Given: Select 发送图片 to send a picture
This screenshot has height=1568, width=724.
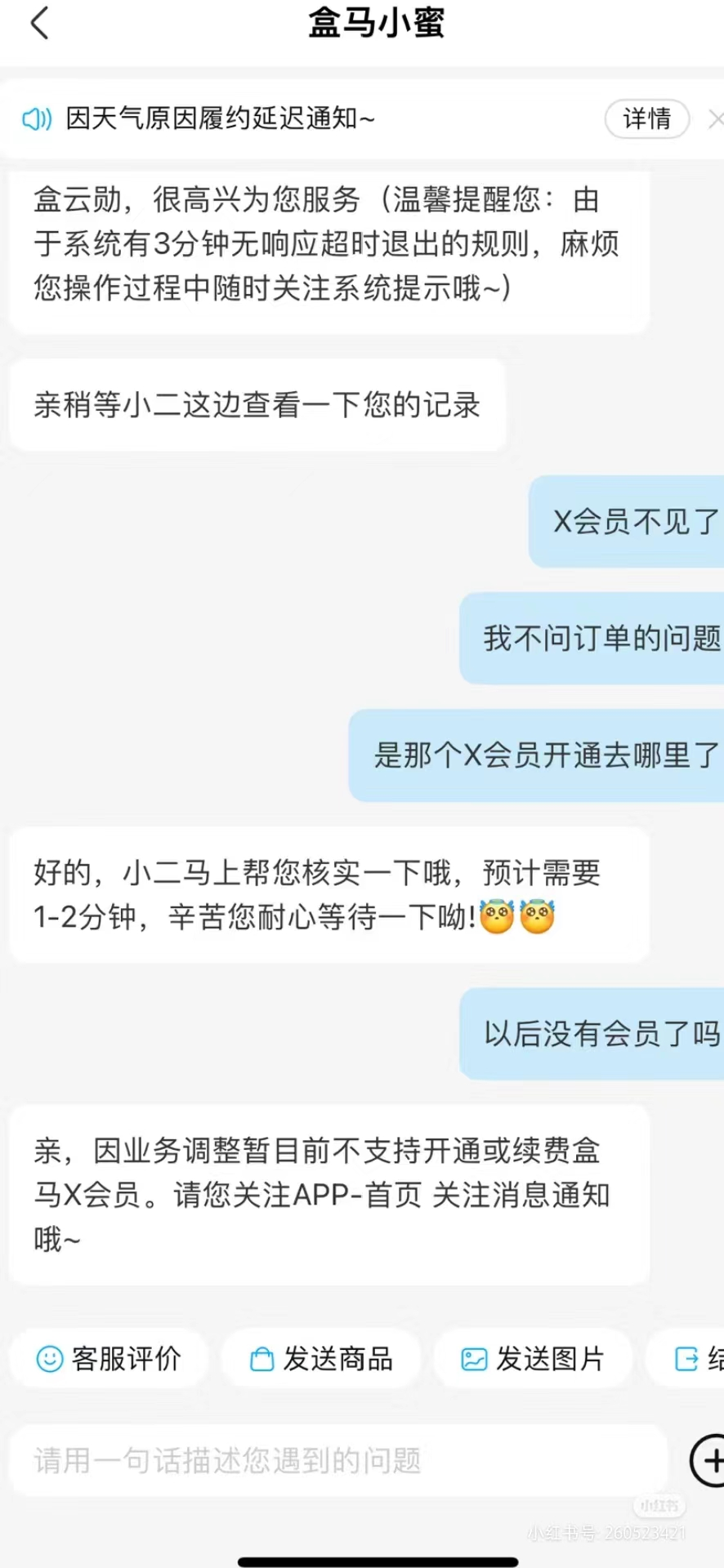Looking at the screenshot, I should point(533,1358).
